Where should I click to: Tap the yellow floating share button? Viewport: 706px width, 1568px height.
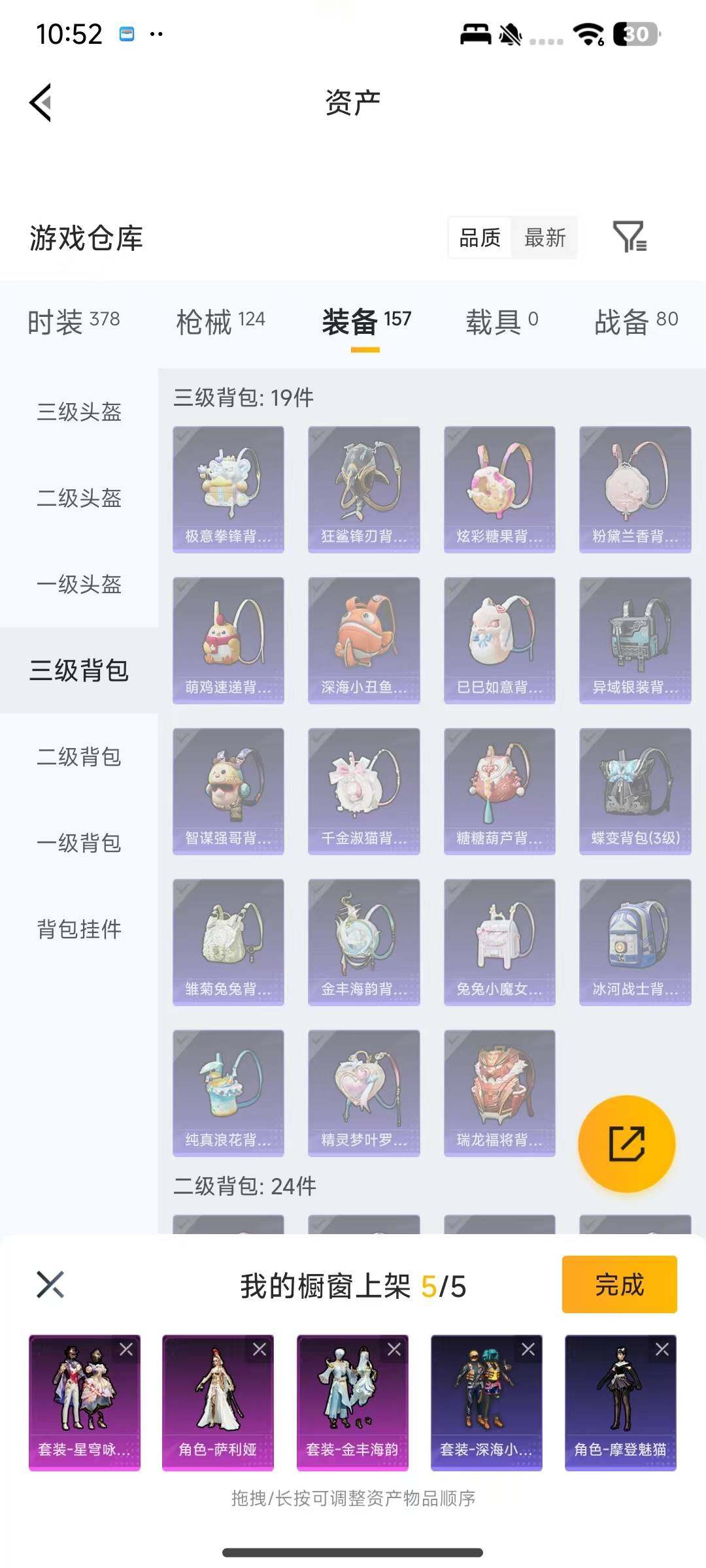[x=626, y=1143]
